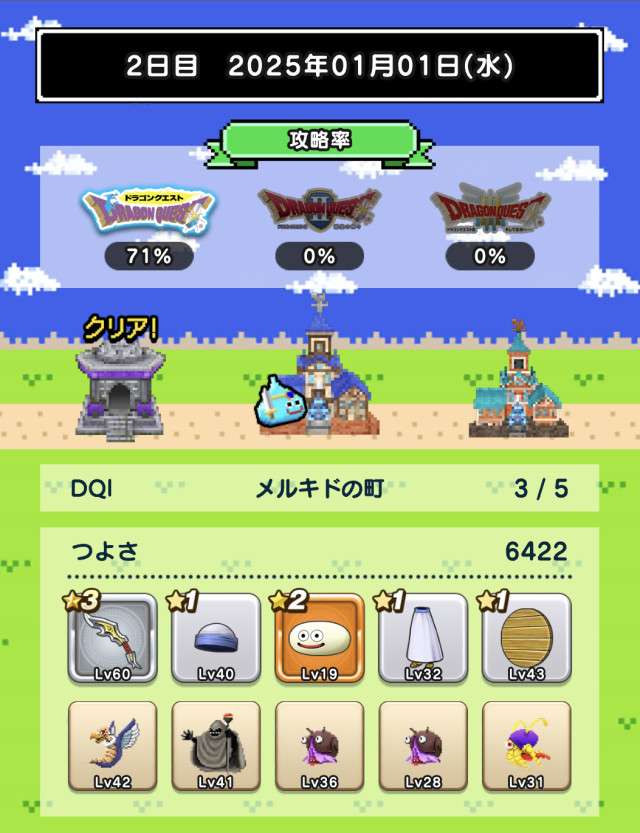This screenshot has width=640, height=833.
Task: Select the Lv60 sword equipment slot
Action: click(112, 640)
